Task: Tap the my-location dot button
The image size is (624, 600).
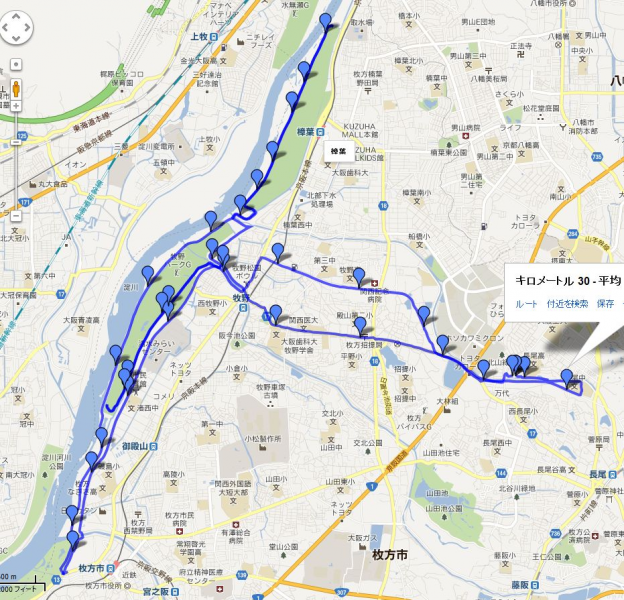Action: tap(17, 63)
